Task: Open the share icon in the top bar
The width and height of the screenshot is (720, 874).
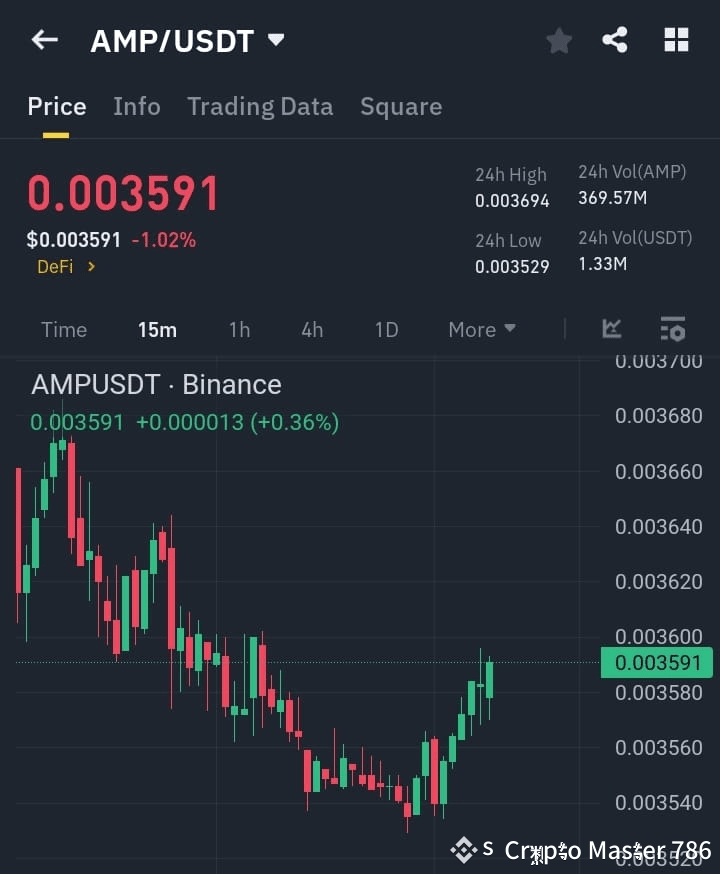Action: [615, 39]
